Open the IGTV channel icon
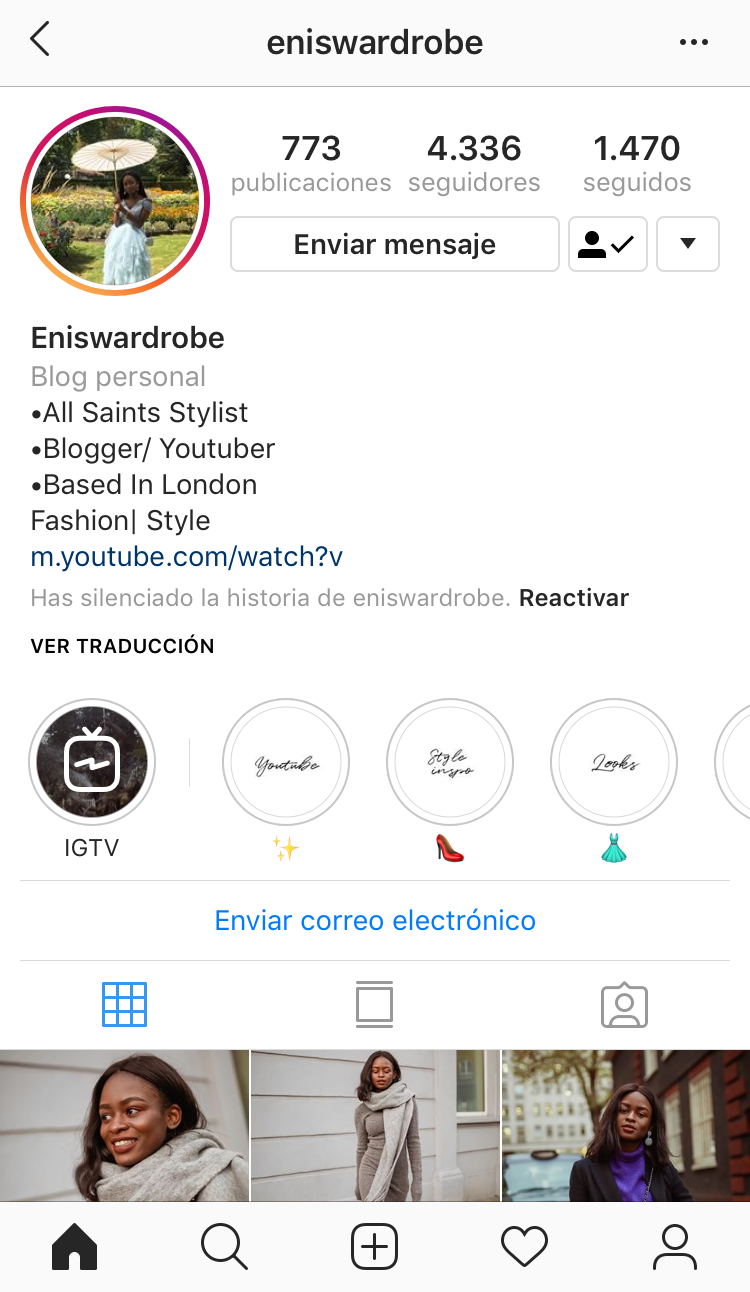This screenshot has width=750, height=1292. click(92, 762)
